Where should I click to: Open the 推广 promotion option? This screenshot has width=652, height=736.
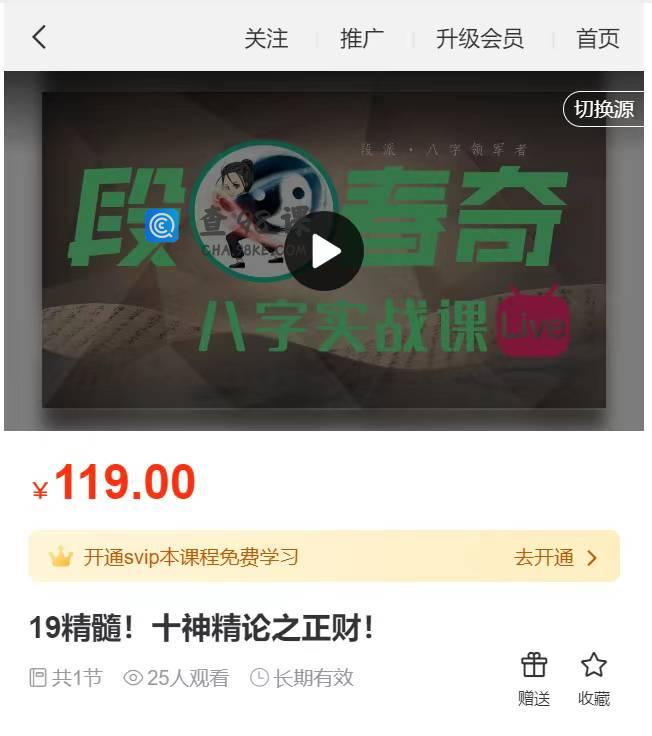362,39
